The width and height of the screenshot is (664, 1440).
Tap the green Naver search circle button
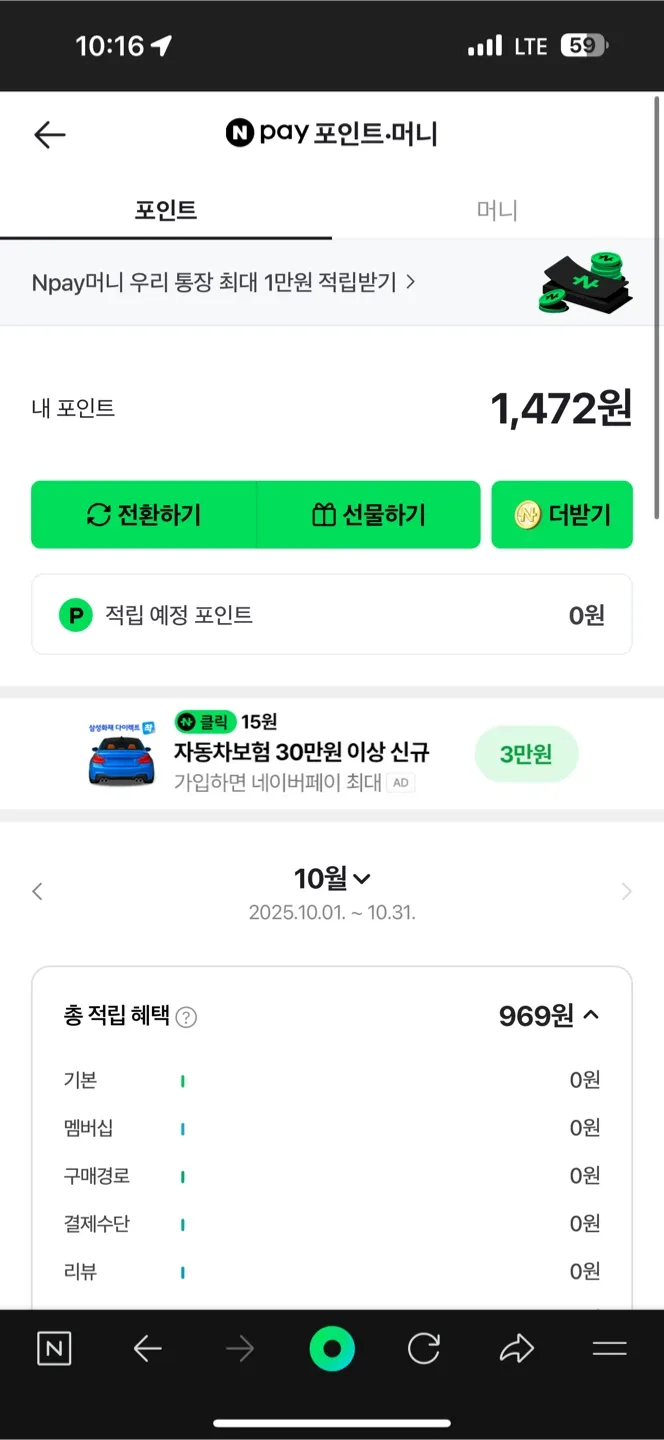pos(332,1349)
